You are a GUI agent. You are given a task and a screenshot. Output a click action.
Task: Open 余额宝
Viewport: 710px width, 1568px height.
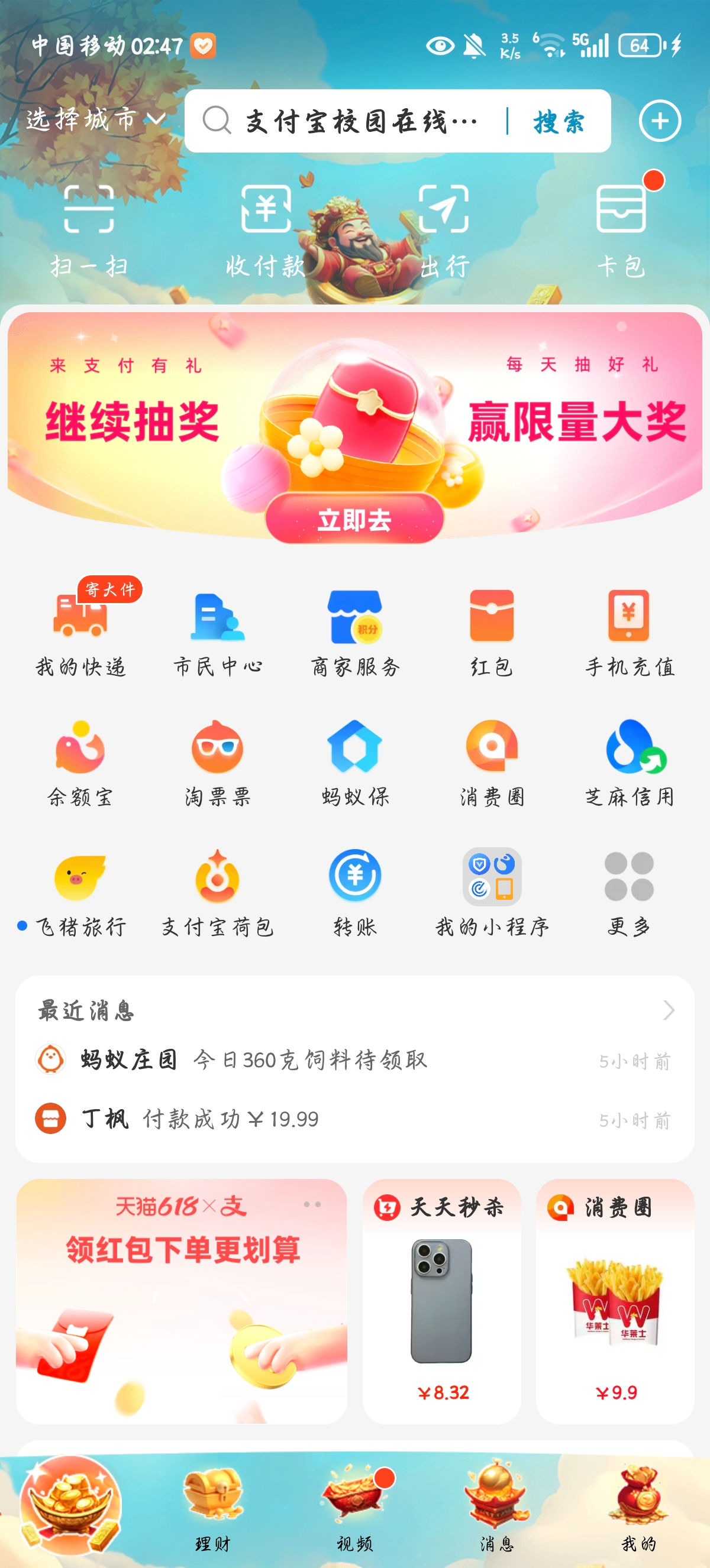(x=80, y=763)
